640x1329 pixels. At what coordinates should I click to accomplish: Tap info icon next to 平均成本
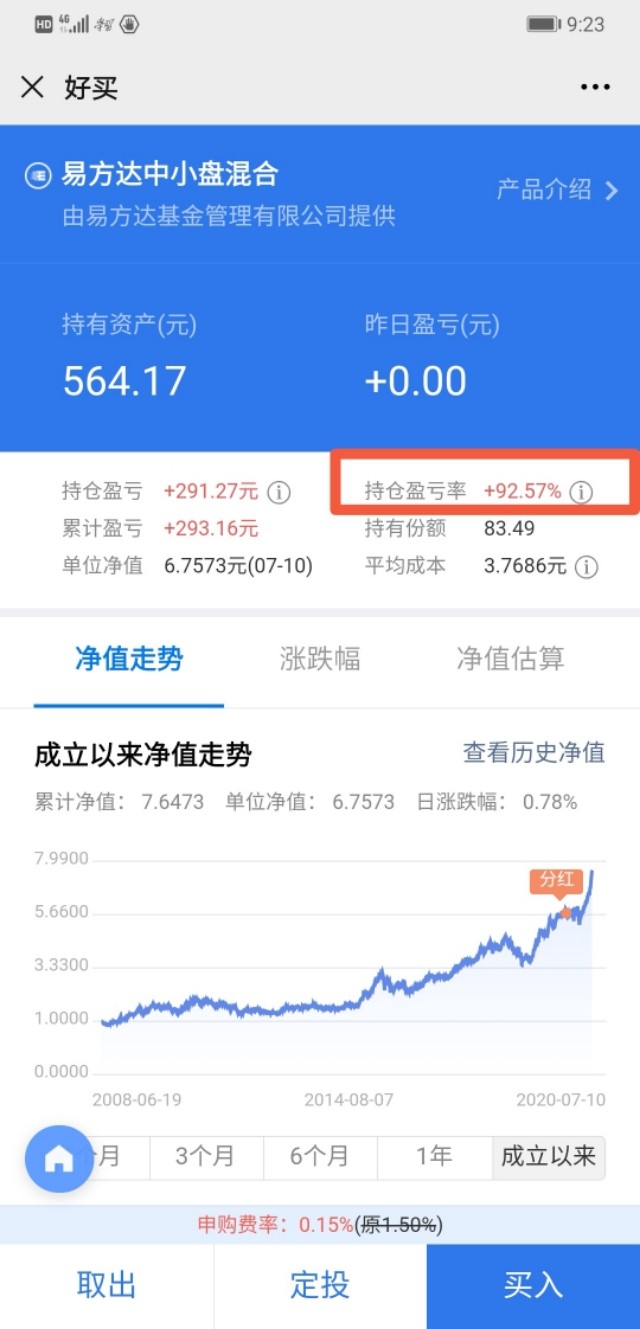coord(586,567)
